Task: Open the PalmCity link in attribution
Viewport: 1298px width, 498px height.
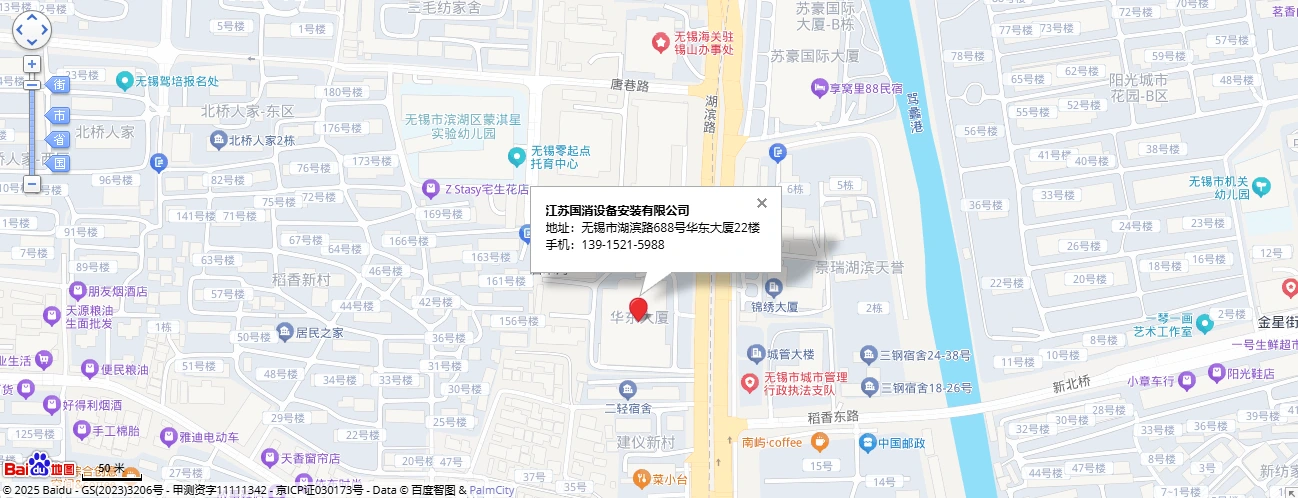Action: (x=492, y=491)
